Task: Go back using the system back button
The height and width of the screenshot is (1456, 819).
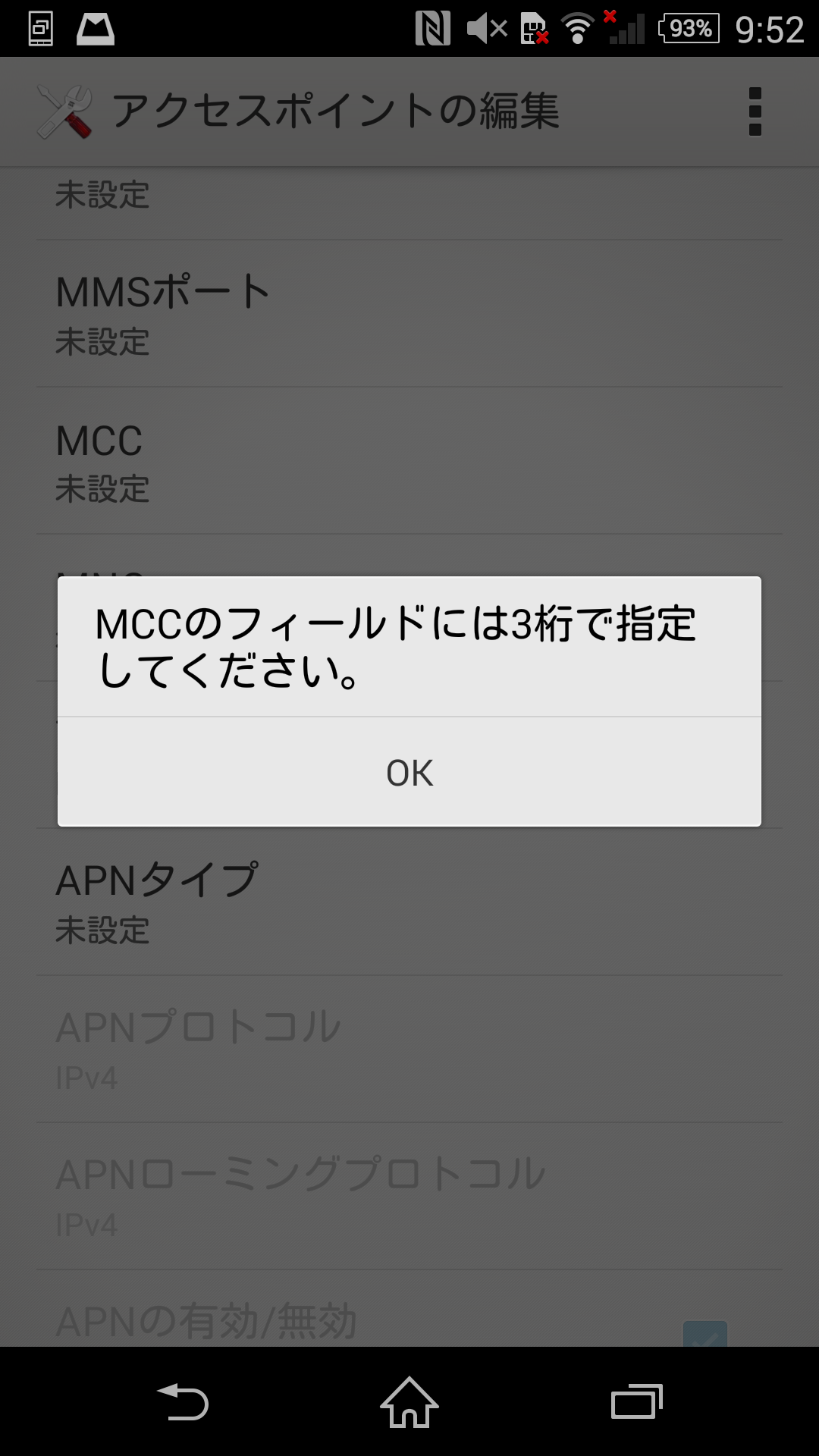Action: 182,1402
